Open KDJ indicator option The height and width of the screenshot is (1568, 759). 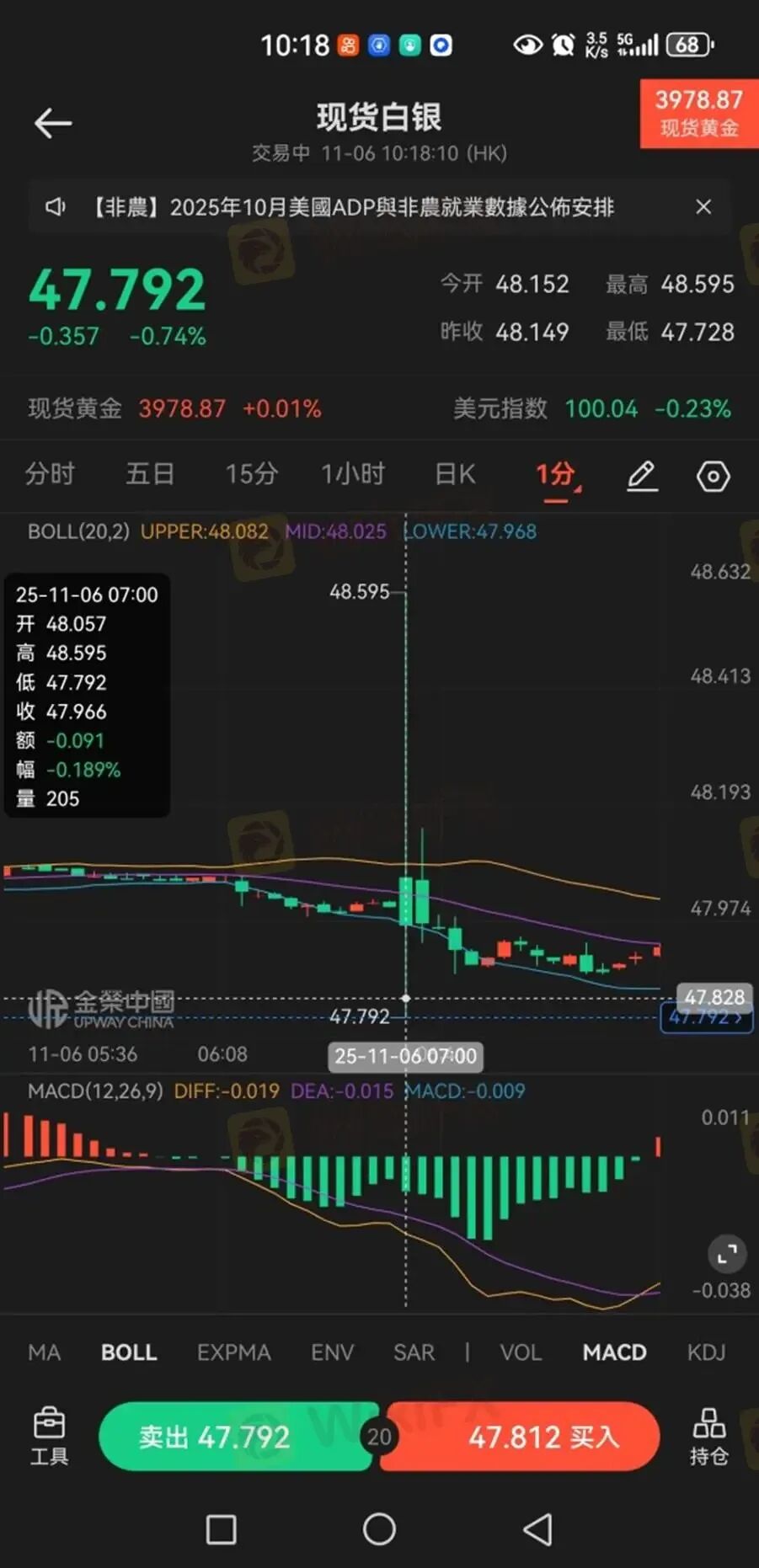pos(706,1352)
